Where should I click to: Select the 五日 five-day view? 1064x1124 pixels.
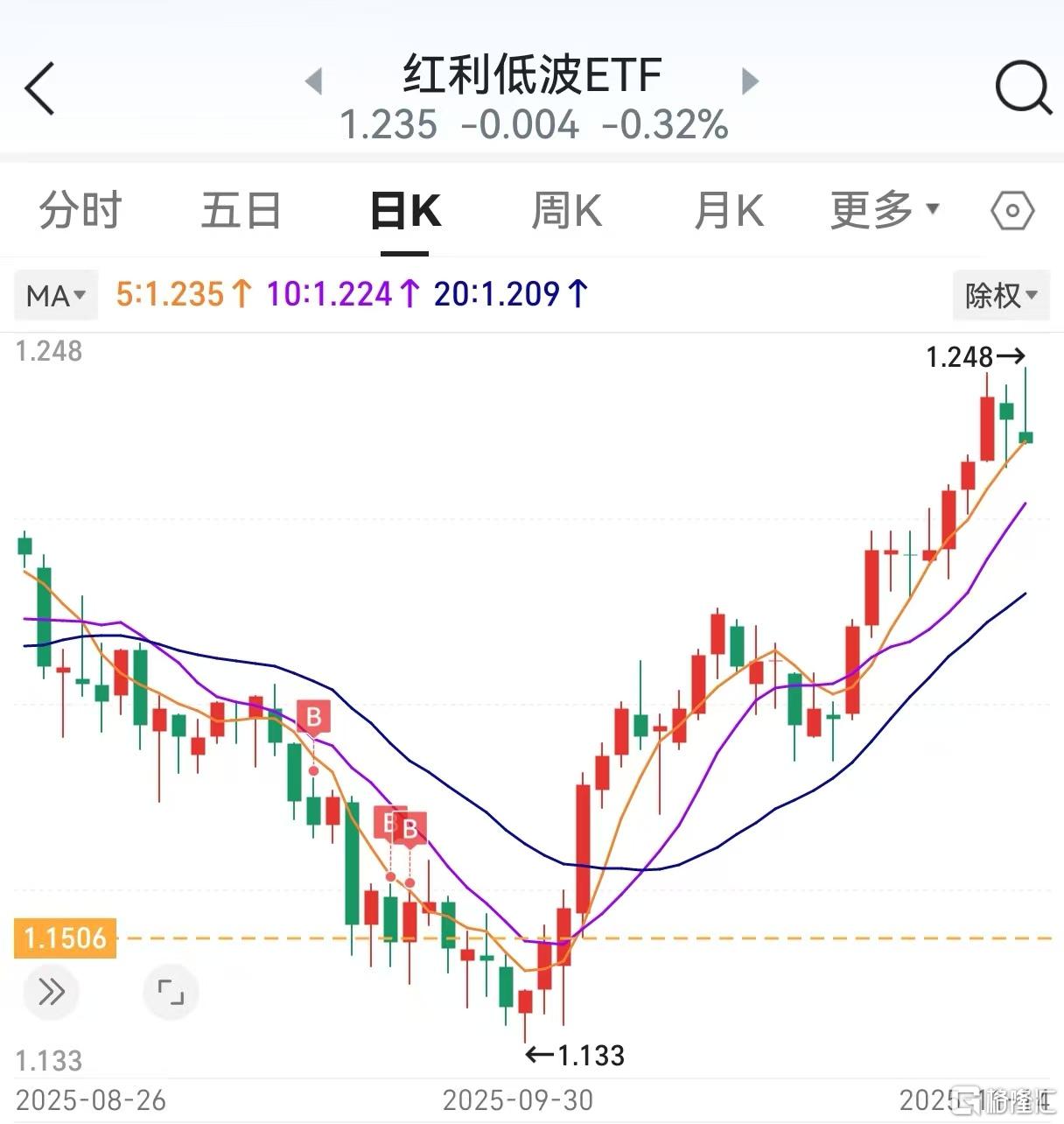point(241,210)
